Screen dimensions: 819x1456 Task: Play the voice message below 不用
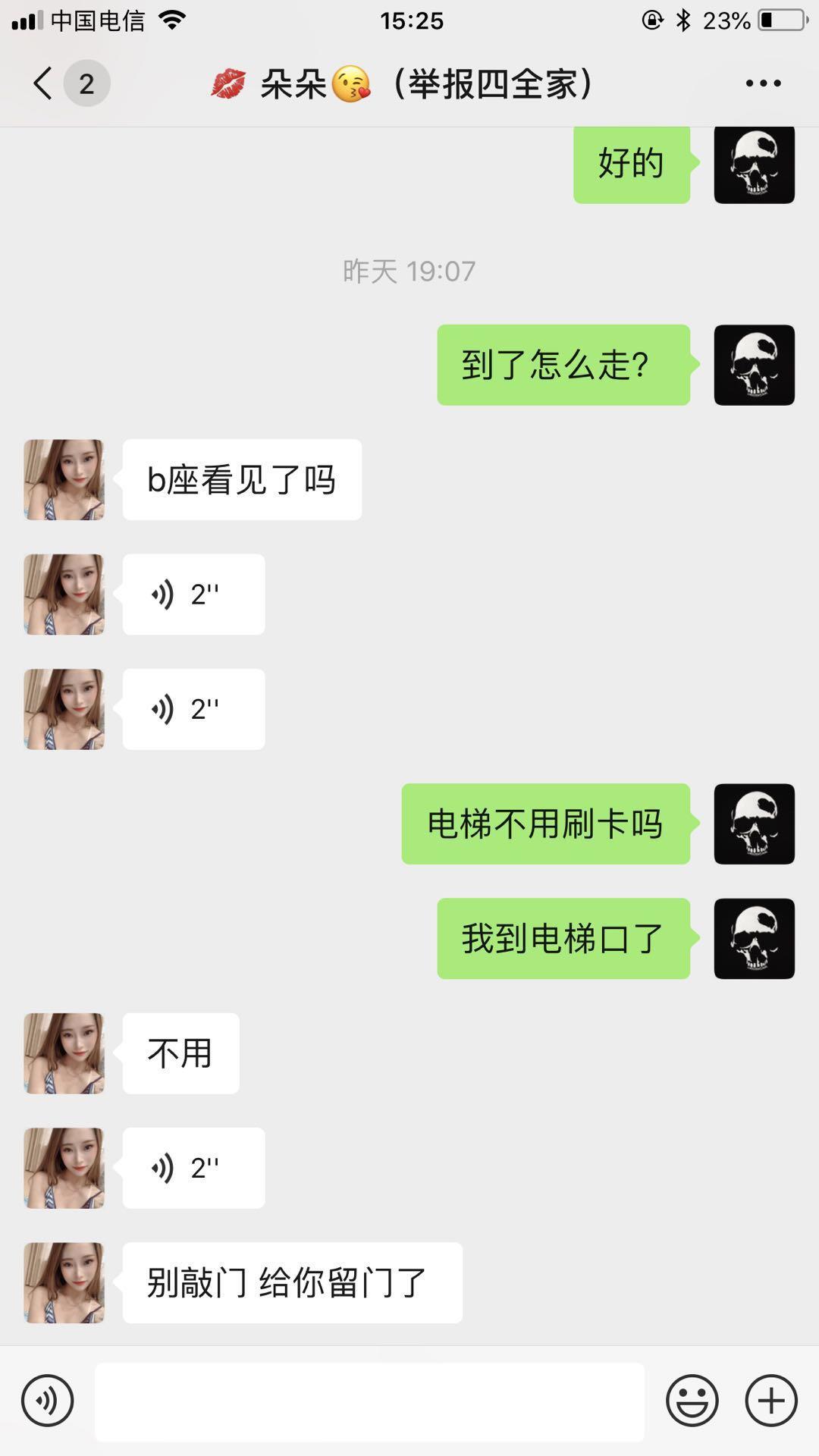[x=193, y=1168]
